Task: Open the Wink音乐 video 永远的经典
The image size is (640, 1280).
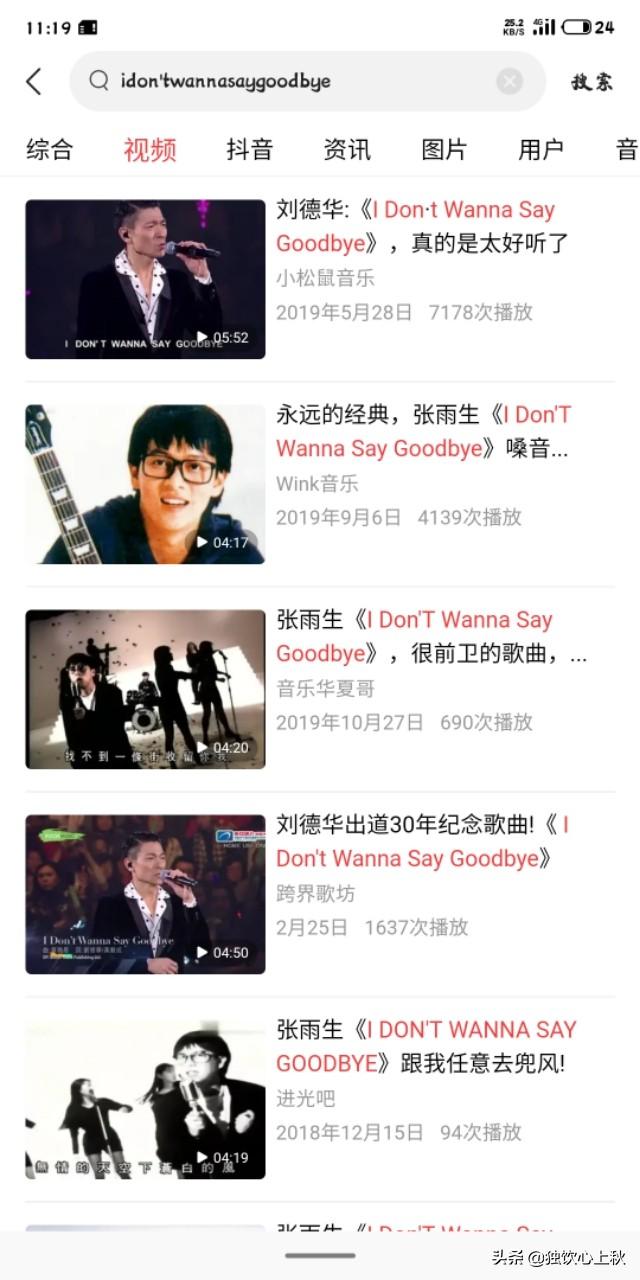Action: 146,484
